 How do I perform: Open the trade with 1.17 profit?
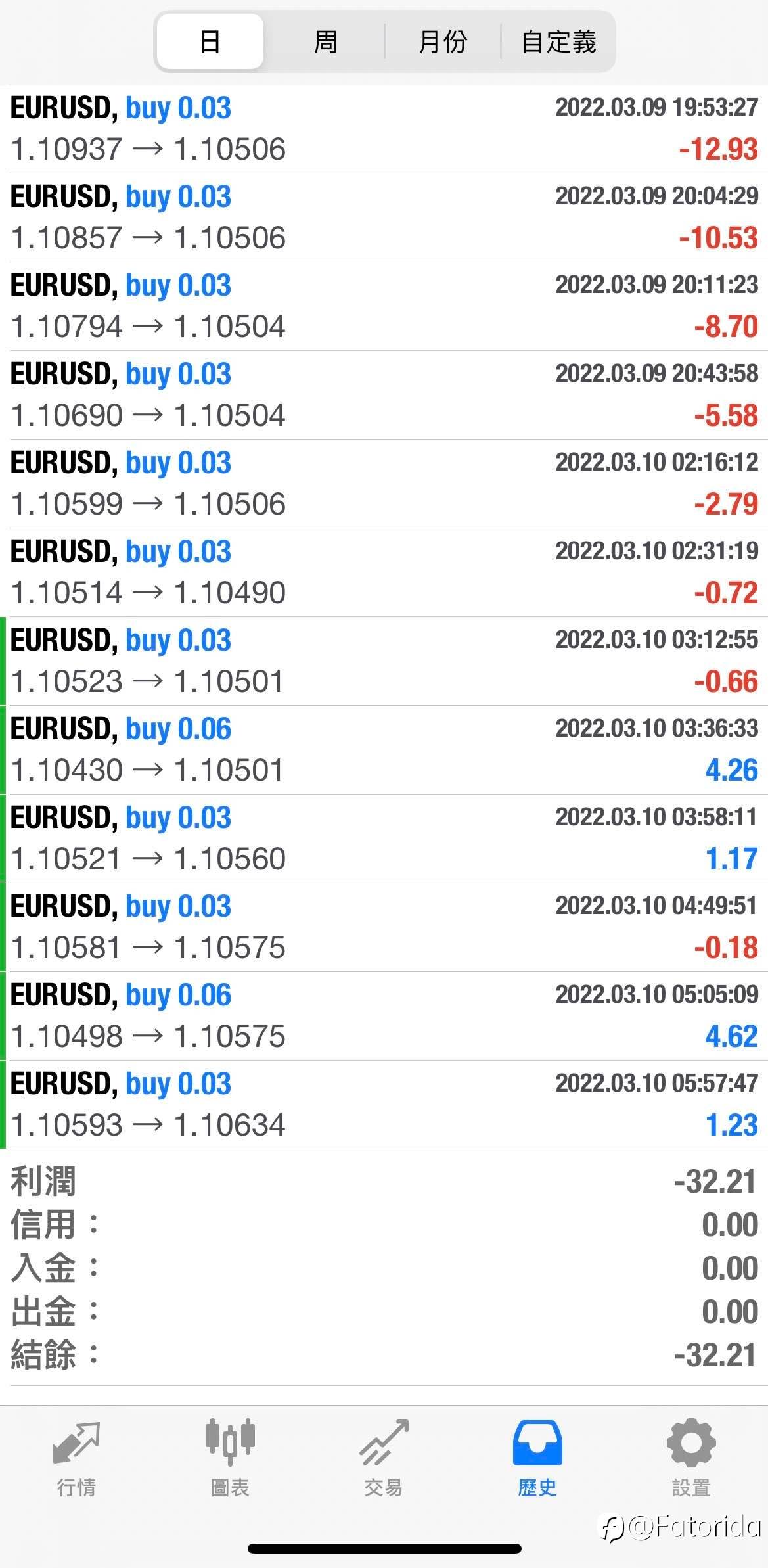(384, 839)
